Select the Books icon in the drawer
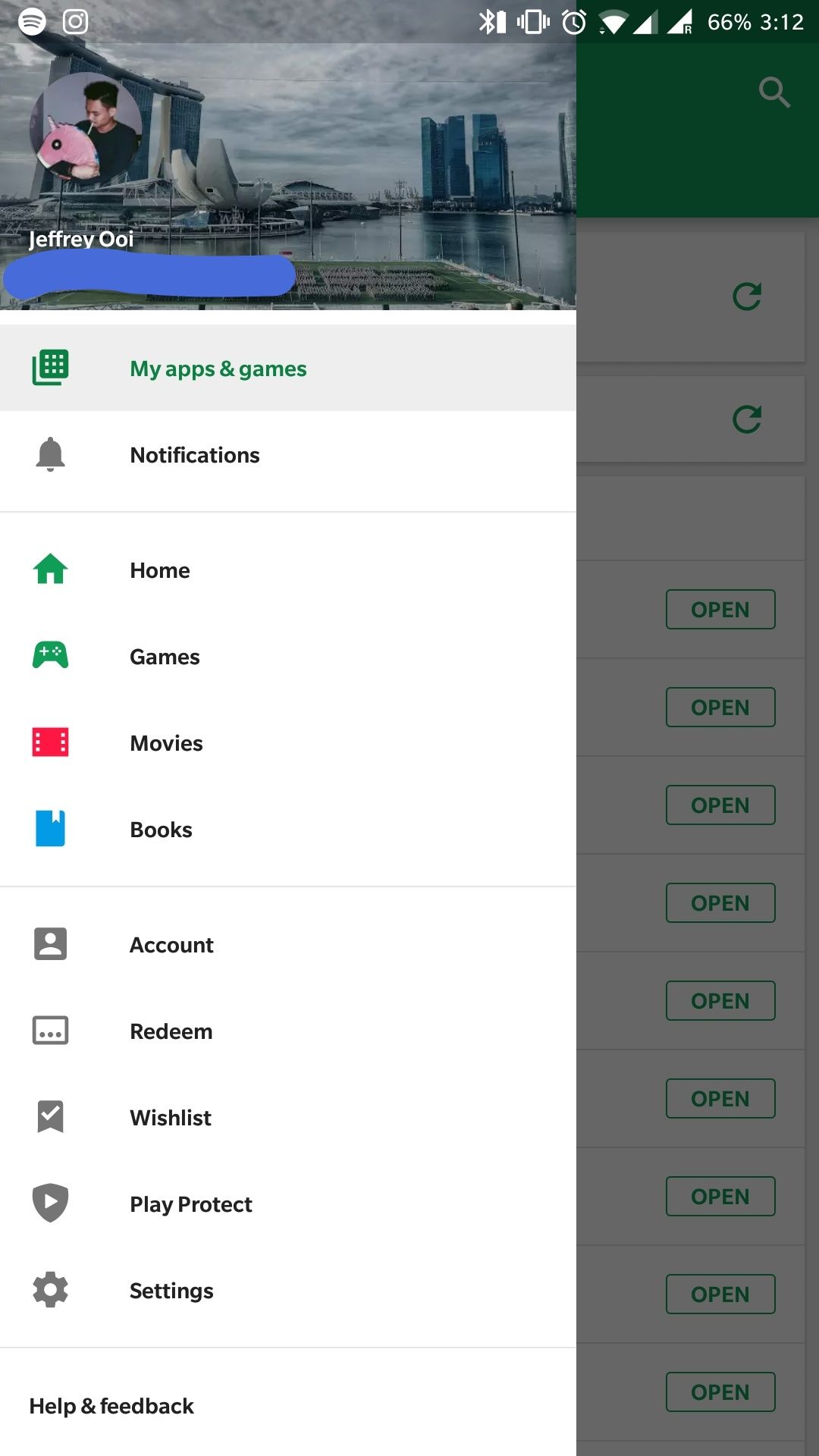This screenshot has width=819, height=1456. (x=50, y=829)
